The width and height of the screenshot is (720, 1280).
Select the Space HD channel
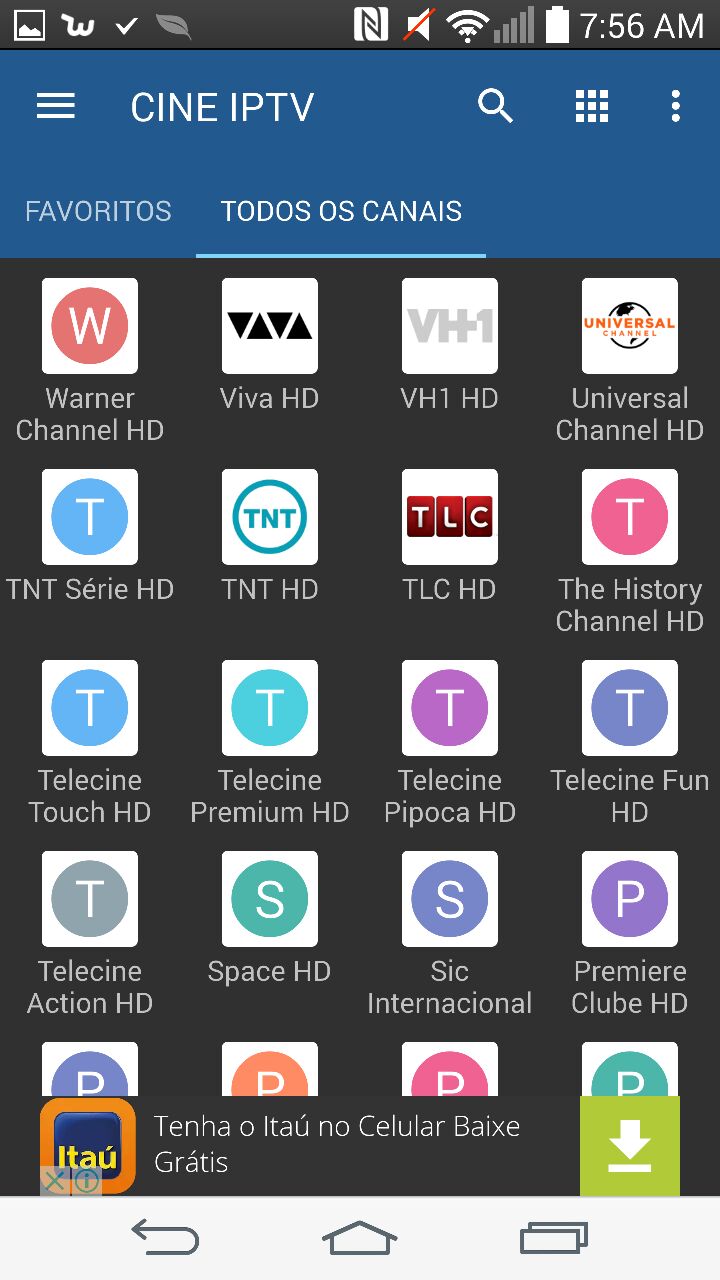(x=270, y=918)
